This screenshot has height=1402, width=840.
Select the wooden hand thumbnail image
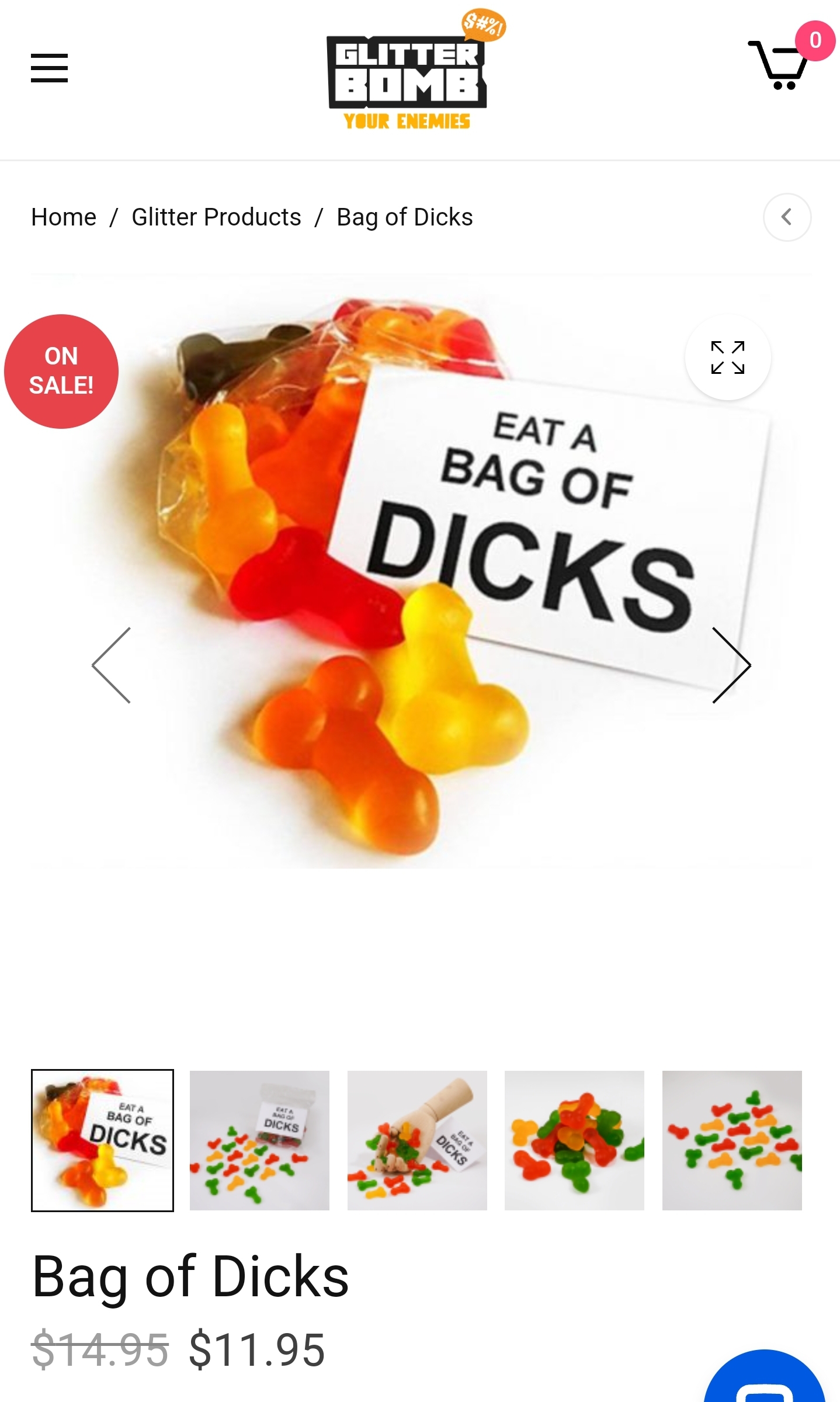pos(417,1140)
